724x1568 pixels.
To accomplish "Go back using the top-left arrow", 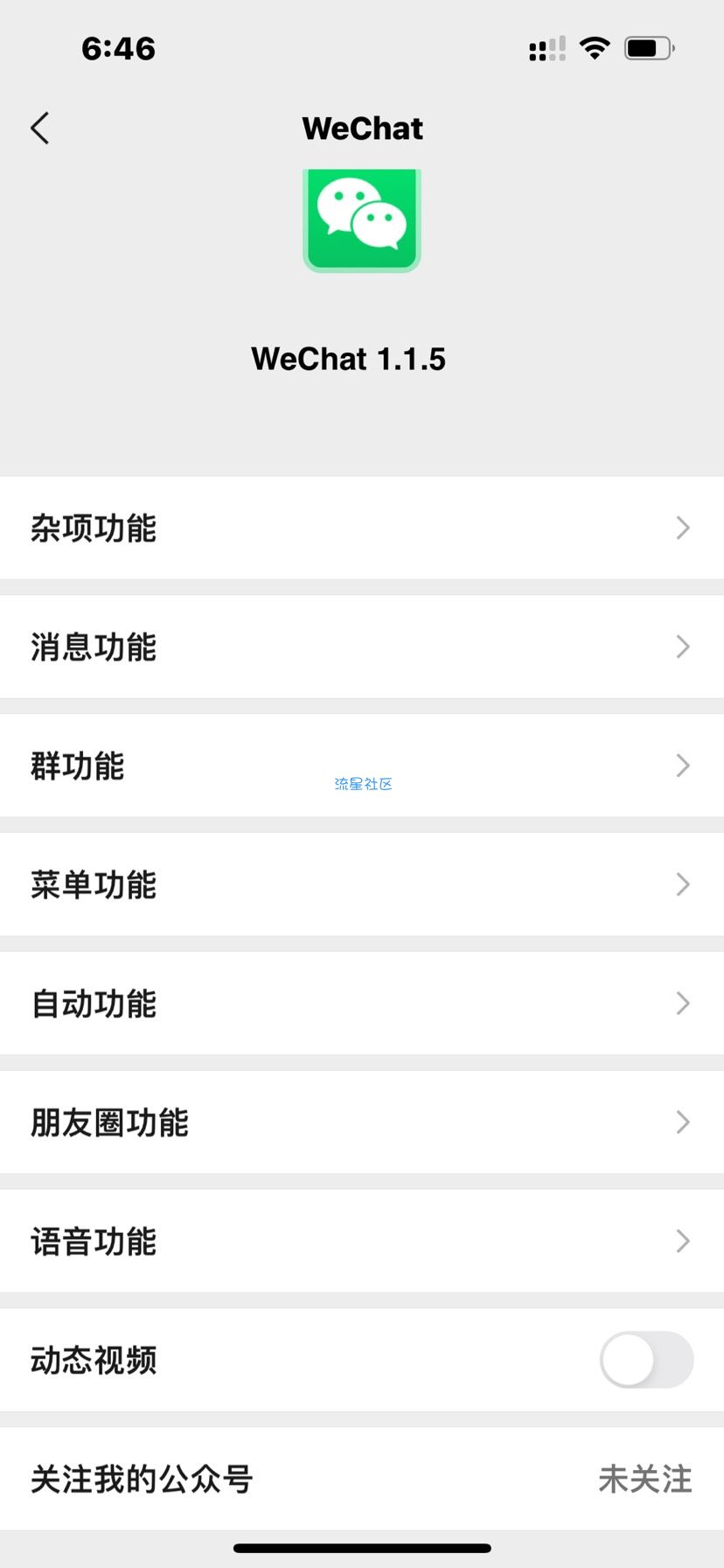I will click(x=40, y=129).
